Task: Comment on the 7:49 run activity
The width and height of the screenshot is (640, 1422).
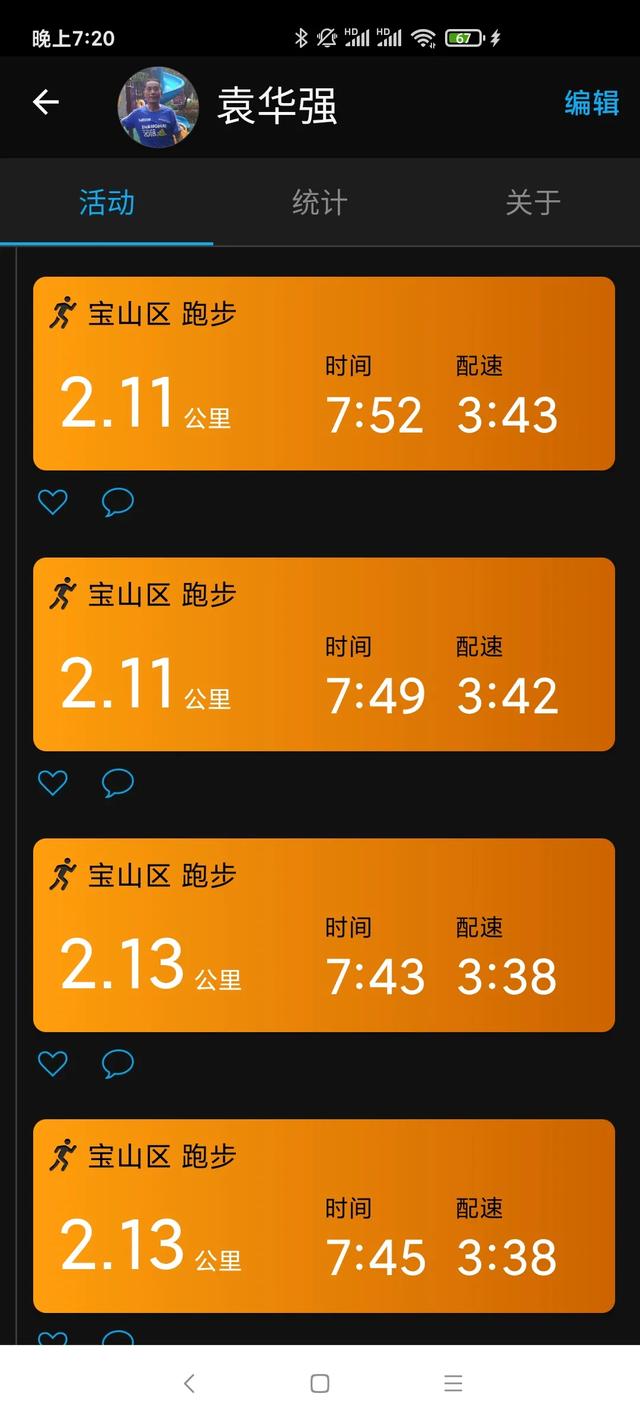Action: point(118,782)
